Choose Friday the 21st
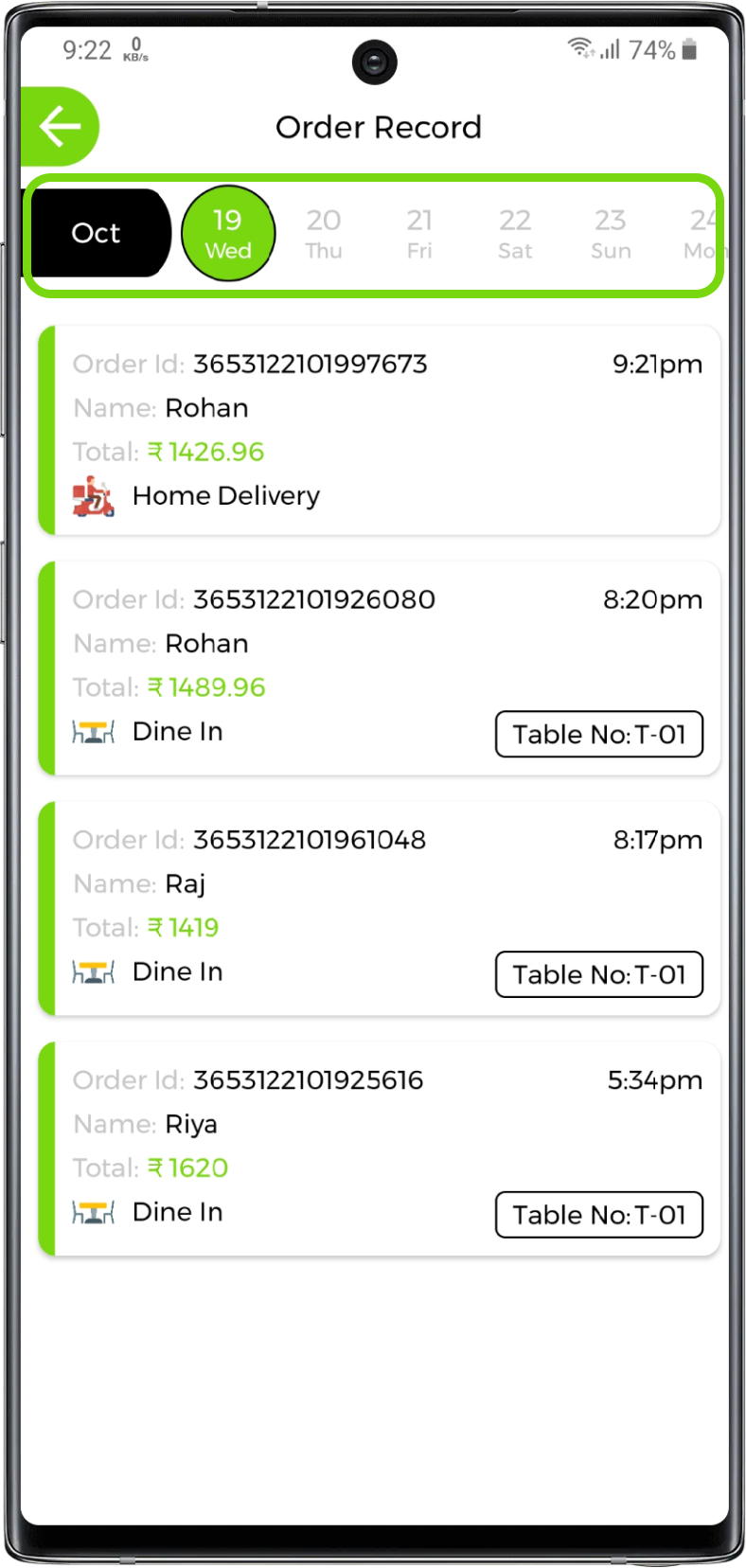 pyautogui.click(x=419, y=234)
